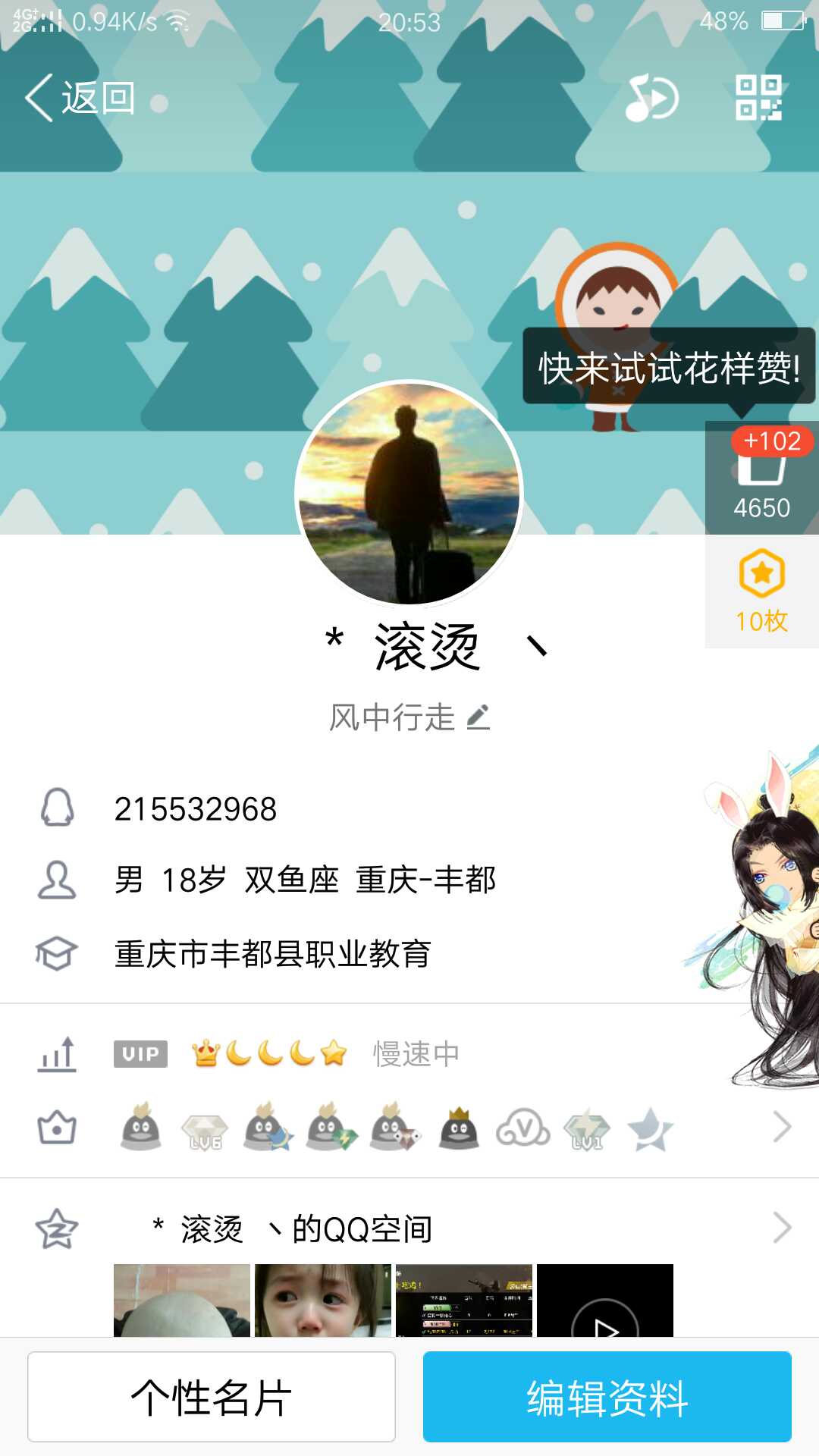Expand the privilege icons row chevron
This screenshot has width=819, height=1456.
(783, 1127)
